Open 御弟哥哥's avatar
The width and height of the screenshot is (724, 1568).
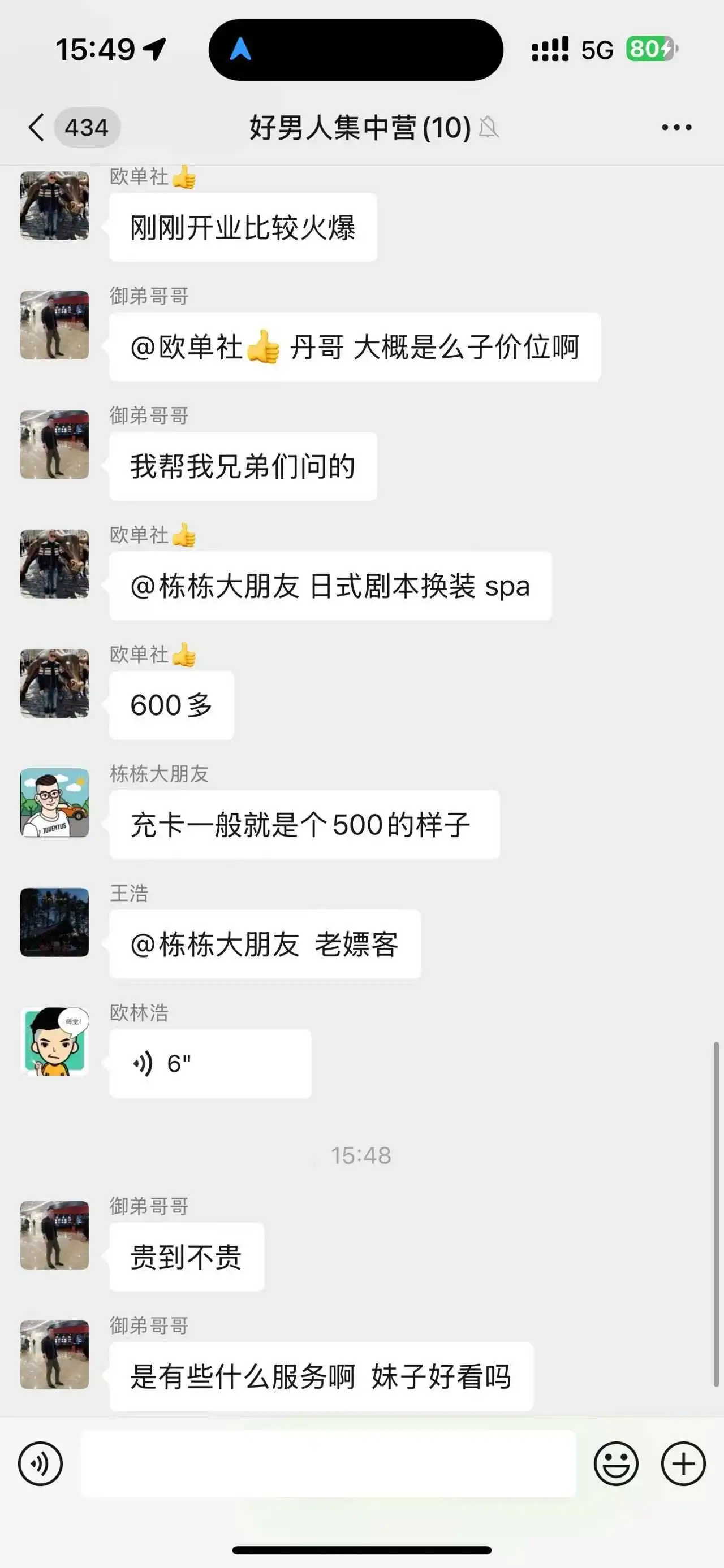pyautogui.click(x=54, y=324)
